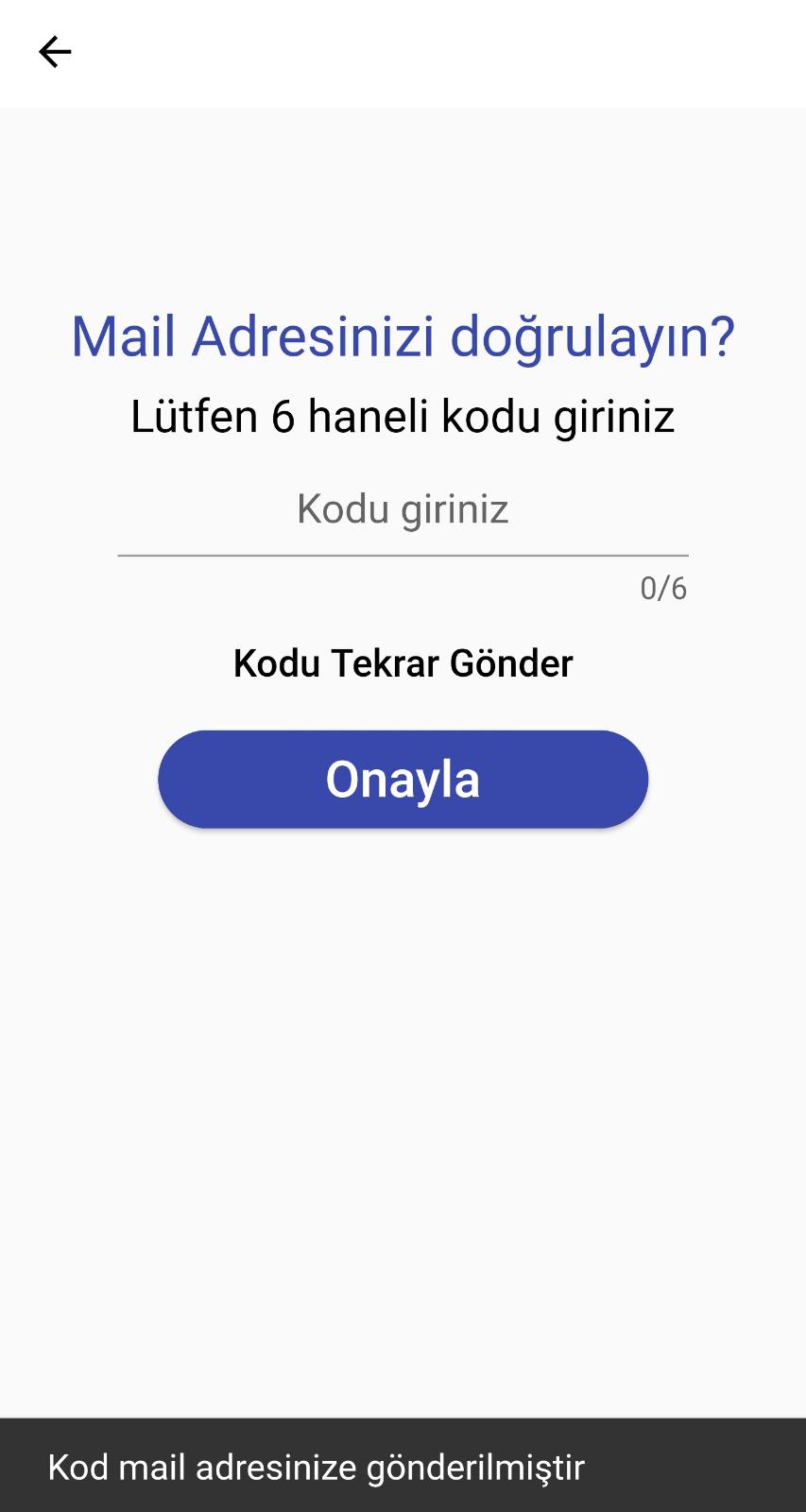This screenshot has width=806, height=1512.
Task: Tap the toast saying code was sent
Action: [403, 1467]
